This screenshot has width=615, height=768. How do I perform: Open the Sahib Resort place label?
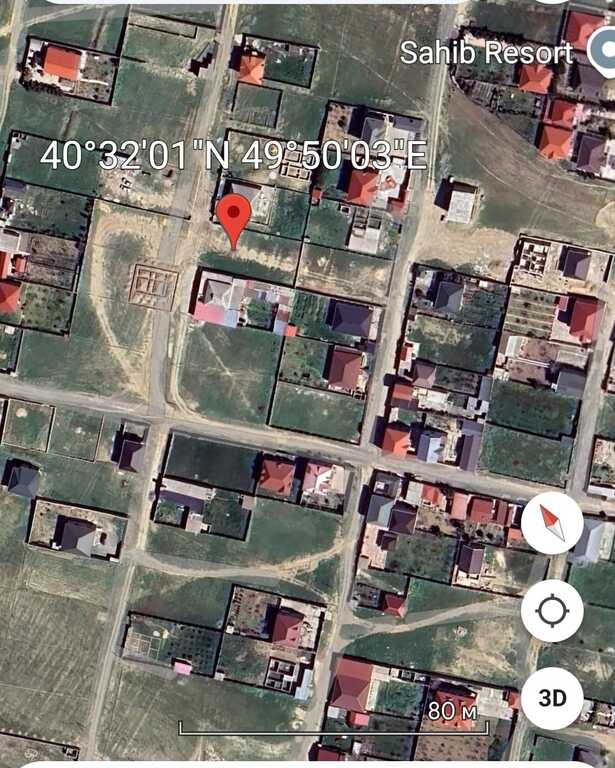tap(486, 52)
